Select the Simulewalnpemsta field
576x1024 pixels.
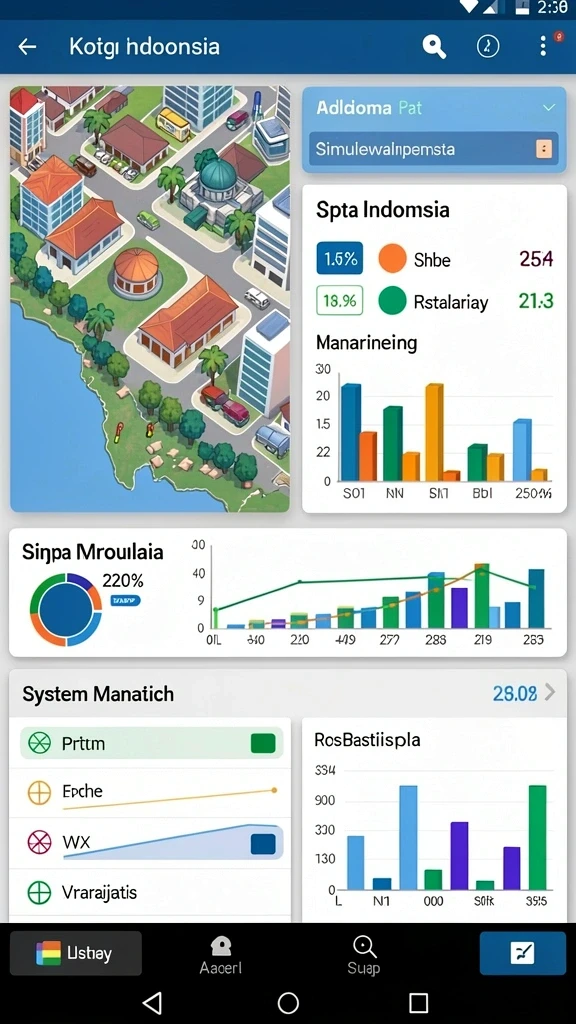[434, 149]
